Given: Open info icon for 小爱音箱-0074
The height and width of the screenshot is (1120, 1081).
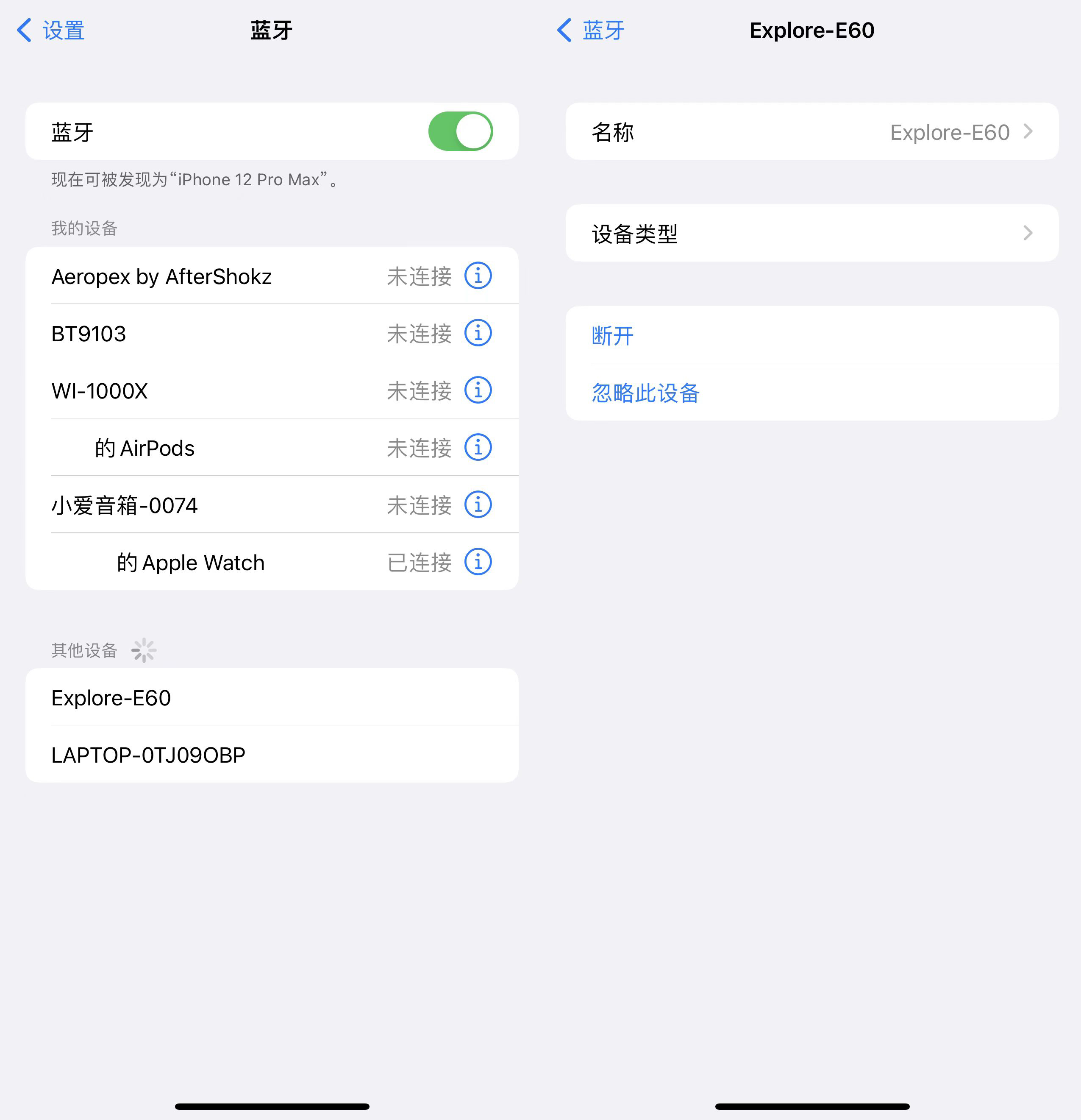Looking at the screenshot, I should coord(478,504).
